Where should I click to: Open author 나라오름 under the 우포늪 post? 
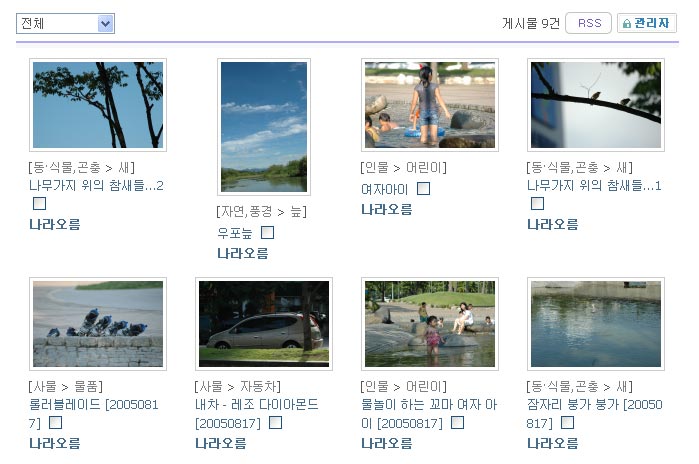pos(243,253)
